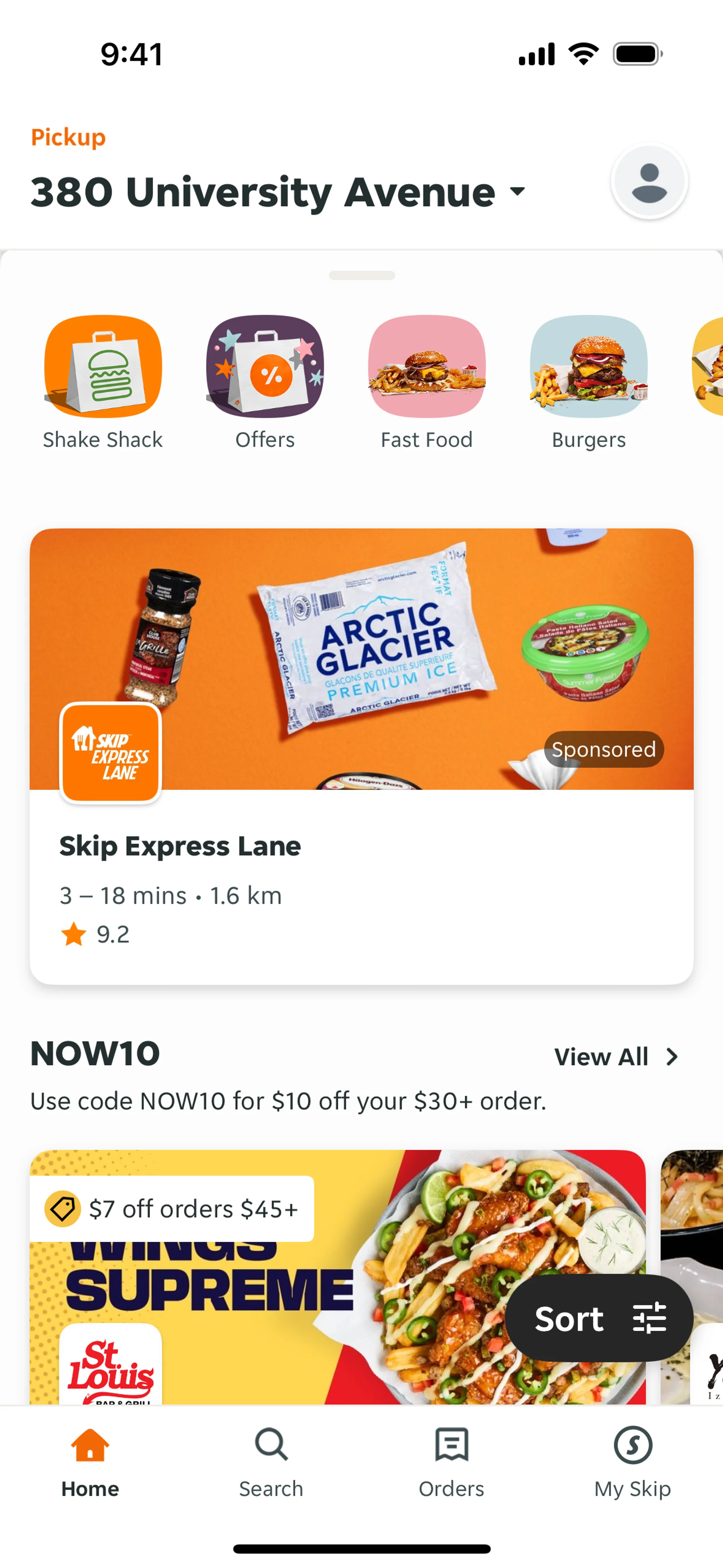View all NOW10 restaurants
The image size is (723, 1568).
tap(616, 1057)
